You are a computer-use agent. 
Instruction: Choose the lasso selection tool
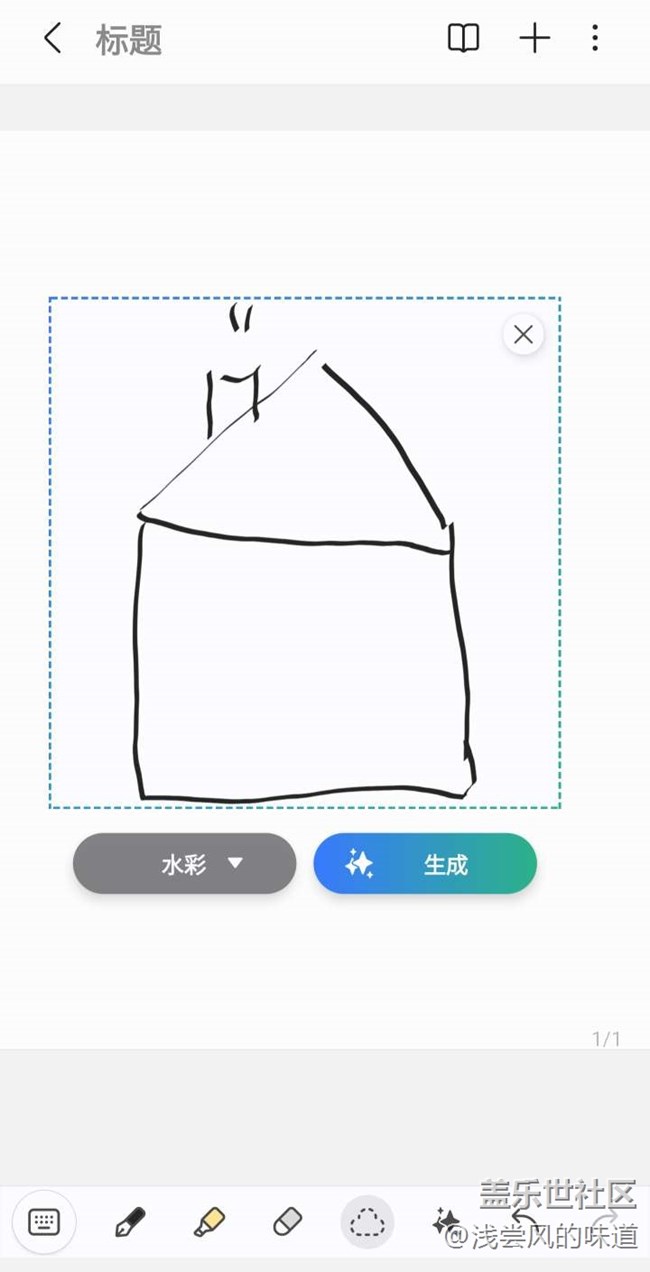pos(367,1222)
